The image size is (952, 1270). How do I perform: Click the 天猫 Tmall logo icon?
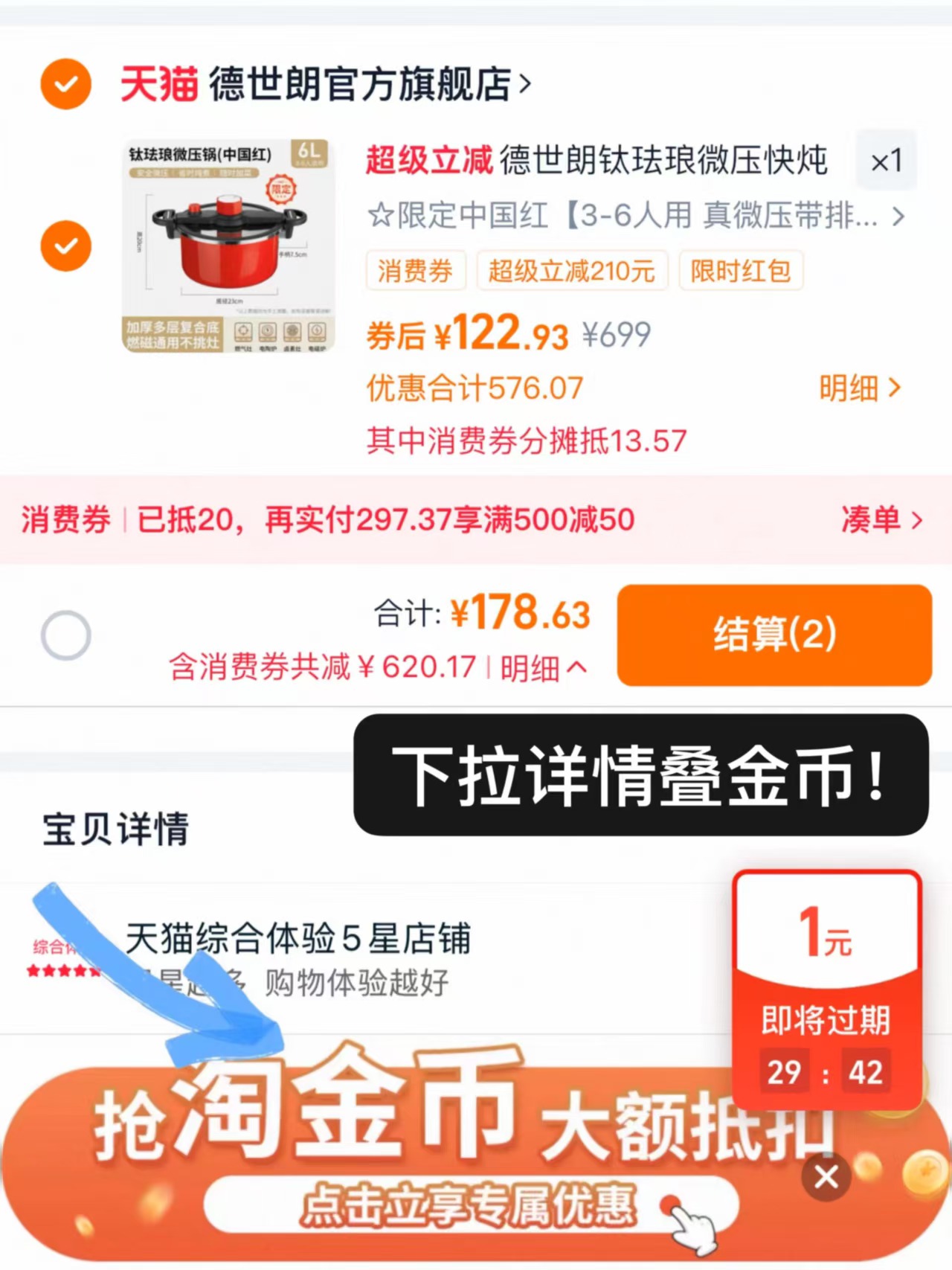(158, 84)
